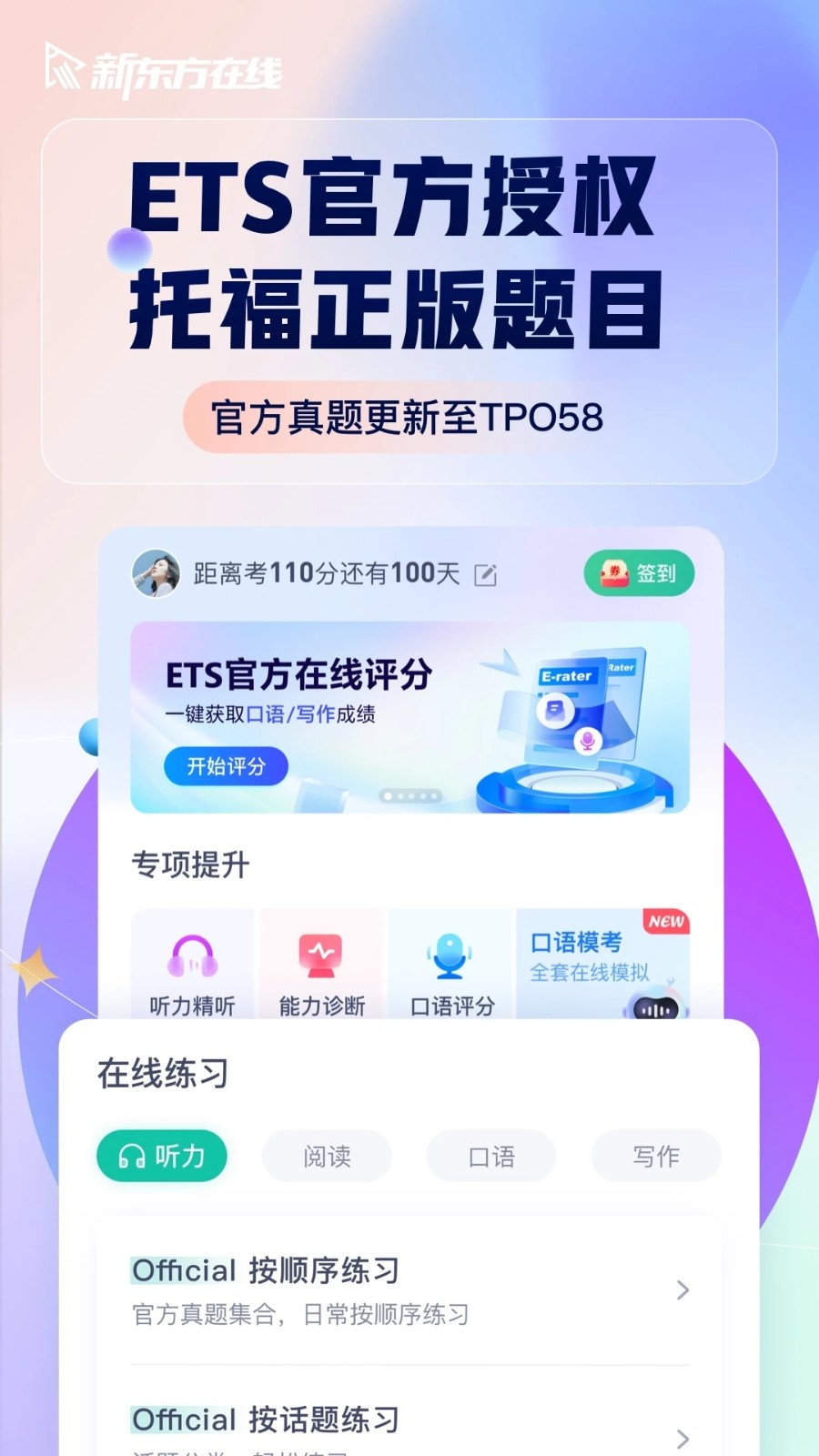
Task: Tap the 签到 check-in button
Action: [x=639, y=573]
